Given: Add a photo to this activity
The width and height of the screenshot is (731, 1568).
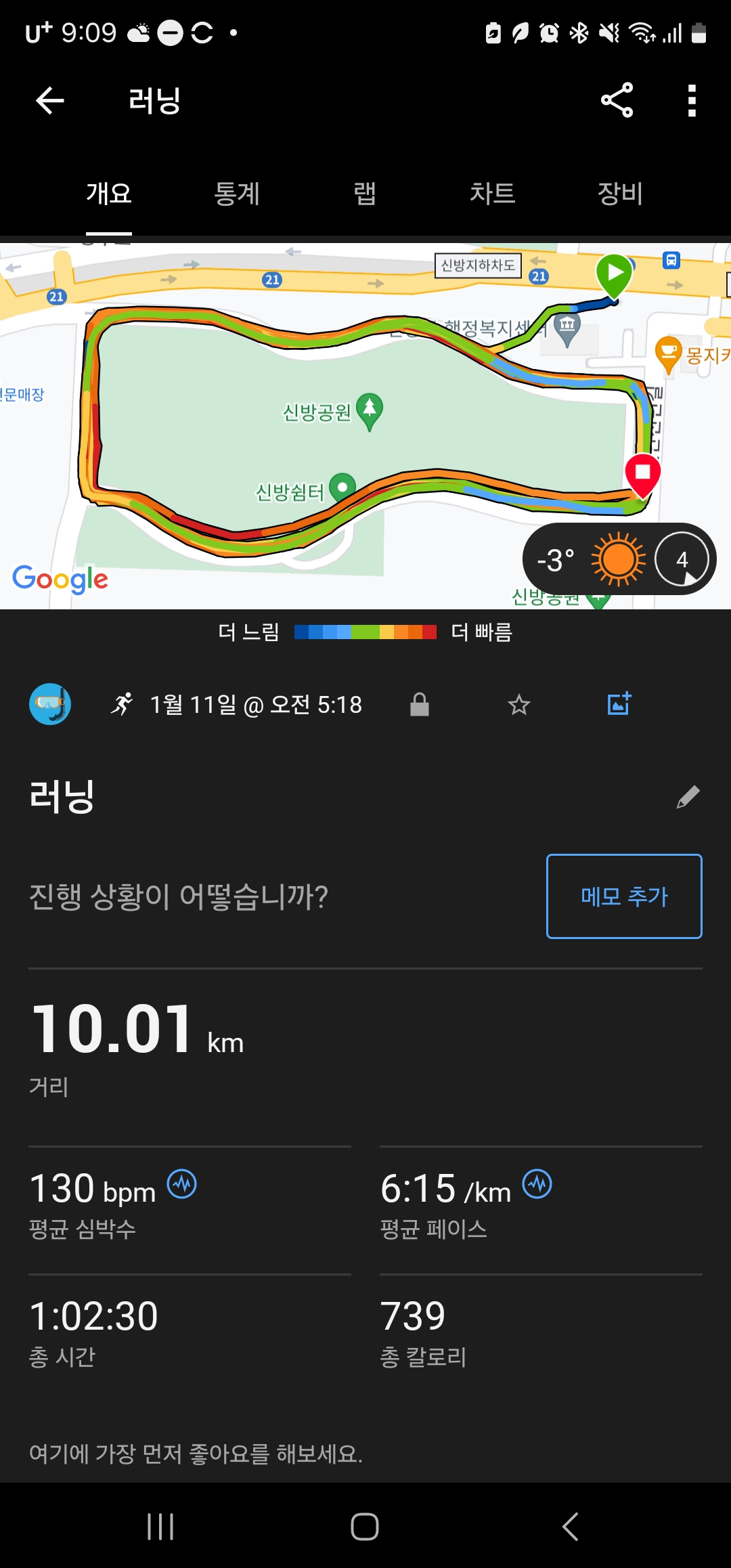Looking at the screenshot, I should (619, 704).
